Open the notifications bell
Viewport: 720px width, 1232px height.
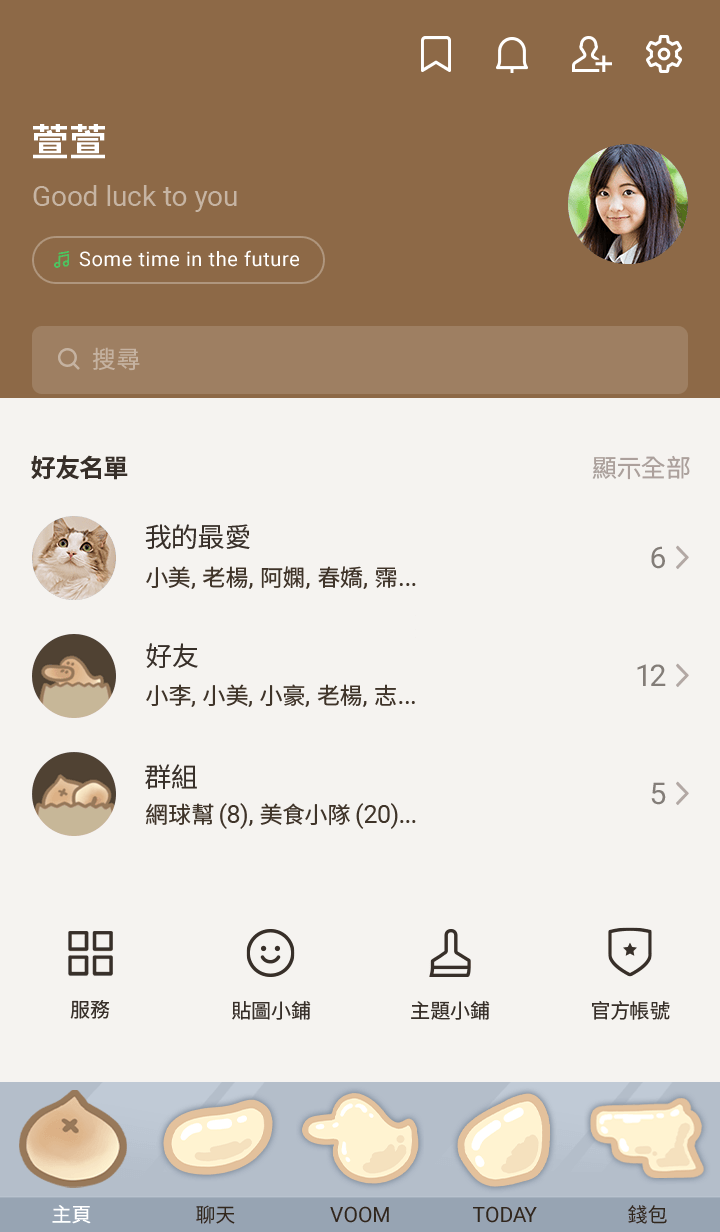[x=512, y=55]
